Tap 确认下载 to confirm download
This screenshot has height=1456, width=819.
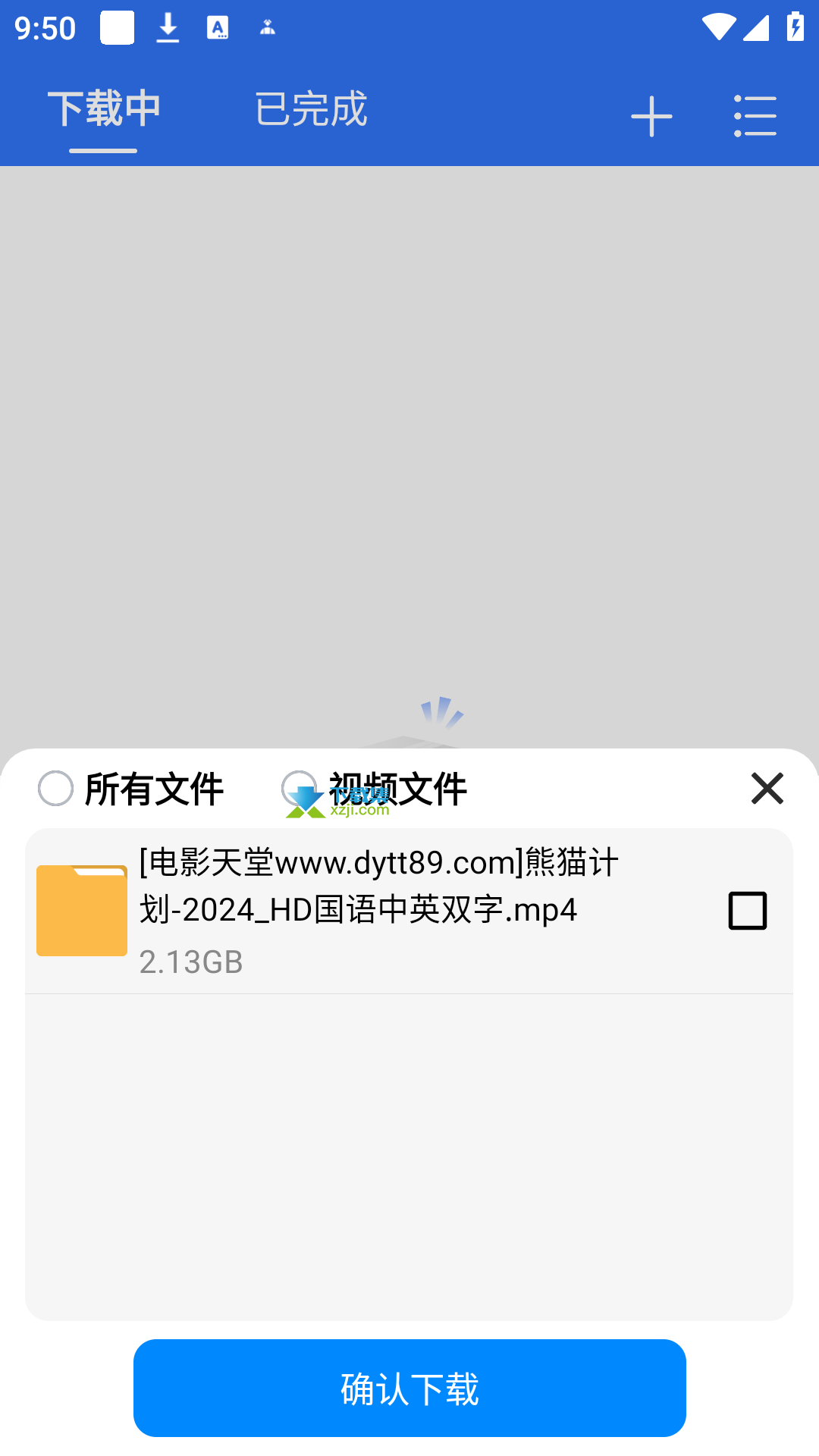pyautogui.click(x=409, y=1388)
